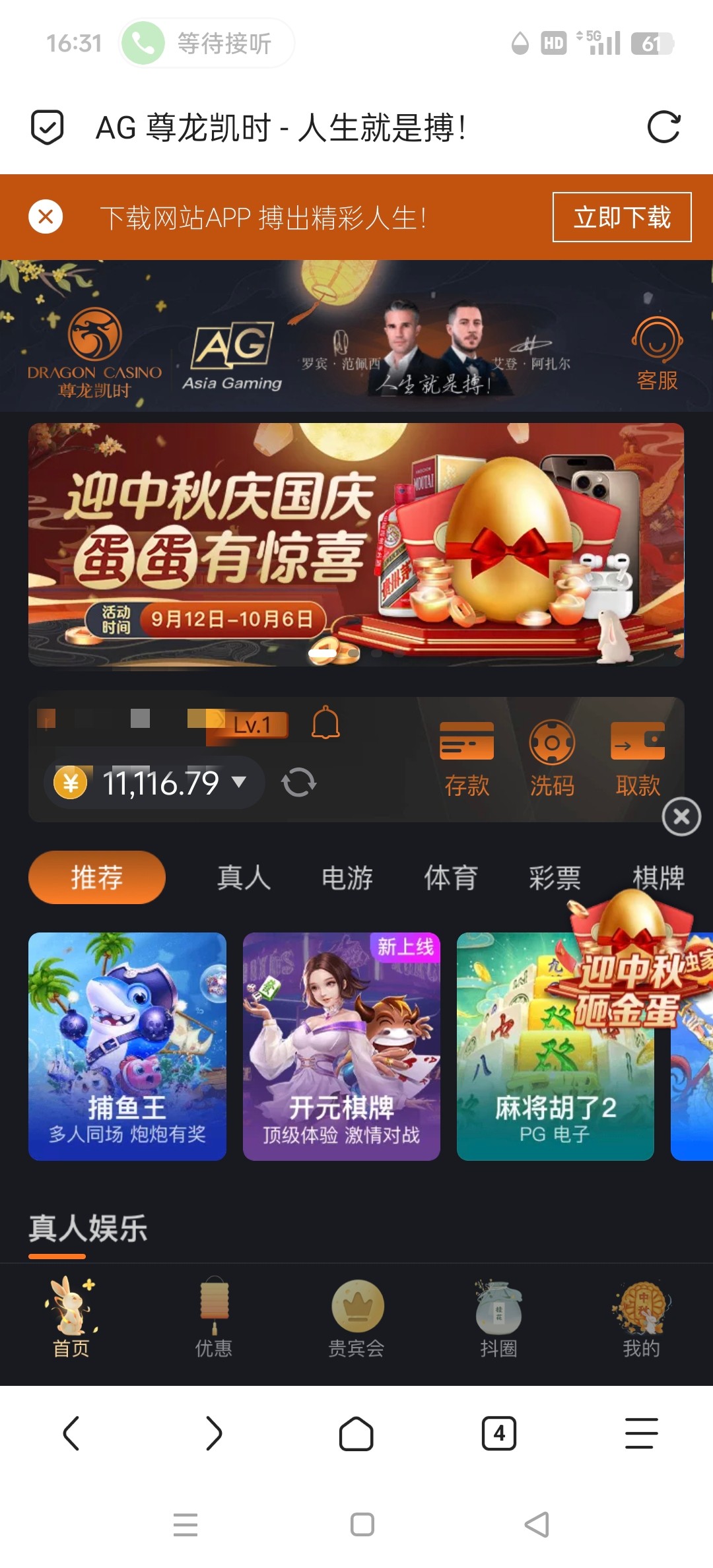Switch to the 电游 category tab
This screenshot has width=713, height=1568.
pos(347,878)
